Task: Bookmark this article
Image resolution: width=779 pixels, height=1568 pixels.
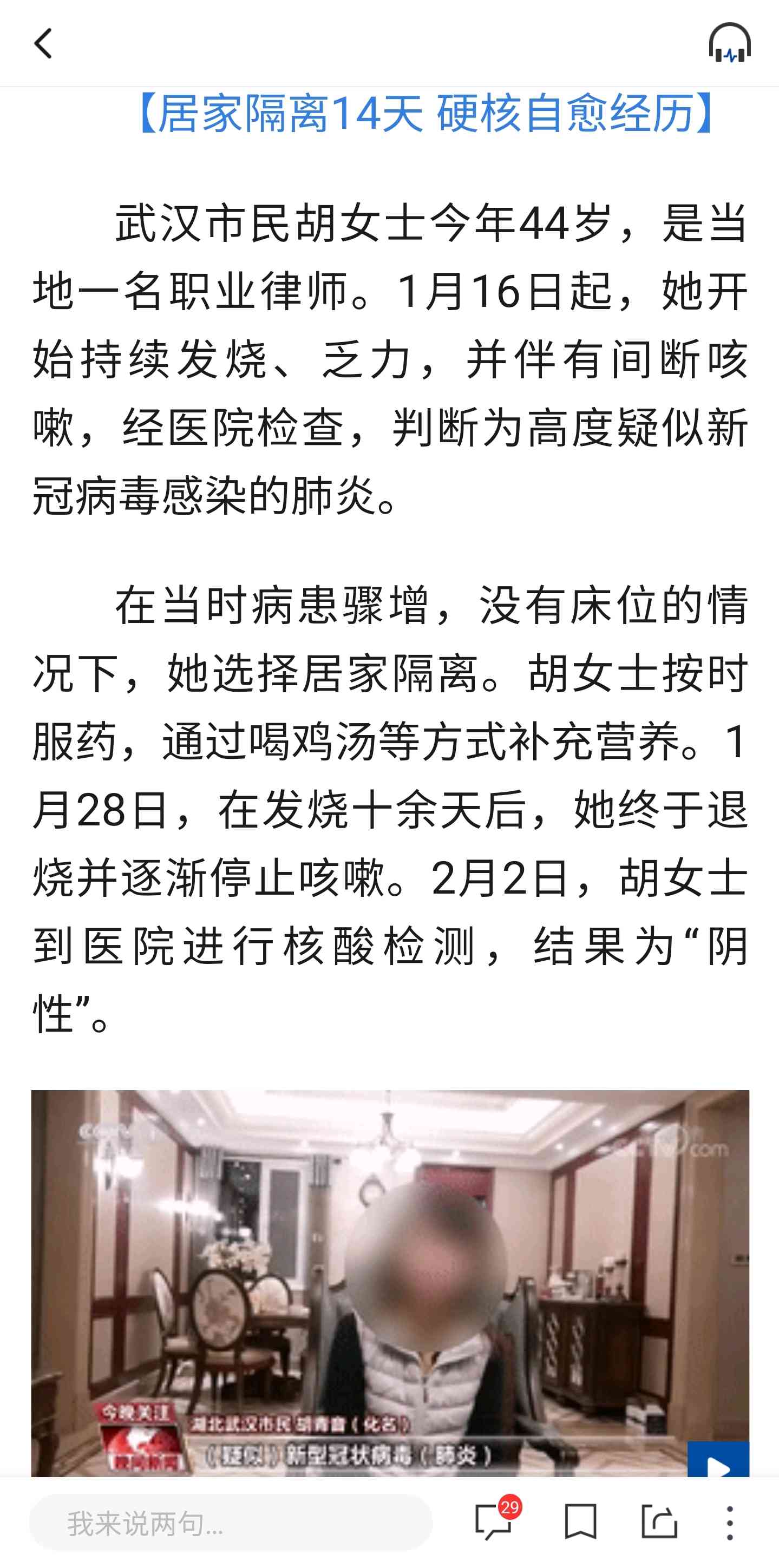Action: 581,1523
